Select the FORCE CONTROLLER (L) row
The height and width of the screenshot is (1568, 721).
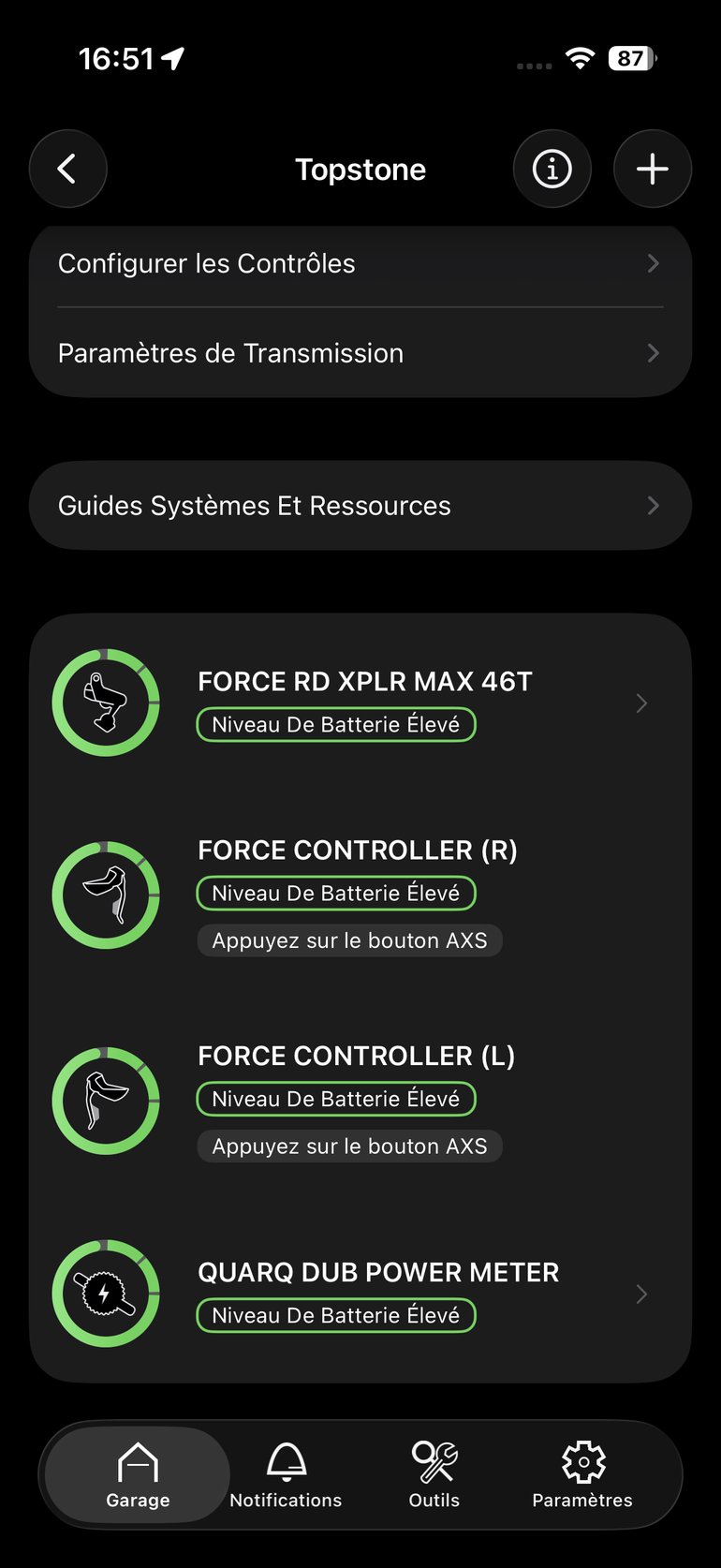[360, 1101]
